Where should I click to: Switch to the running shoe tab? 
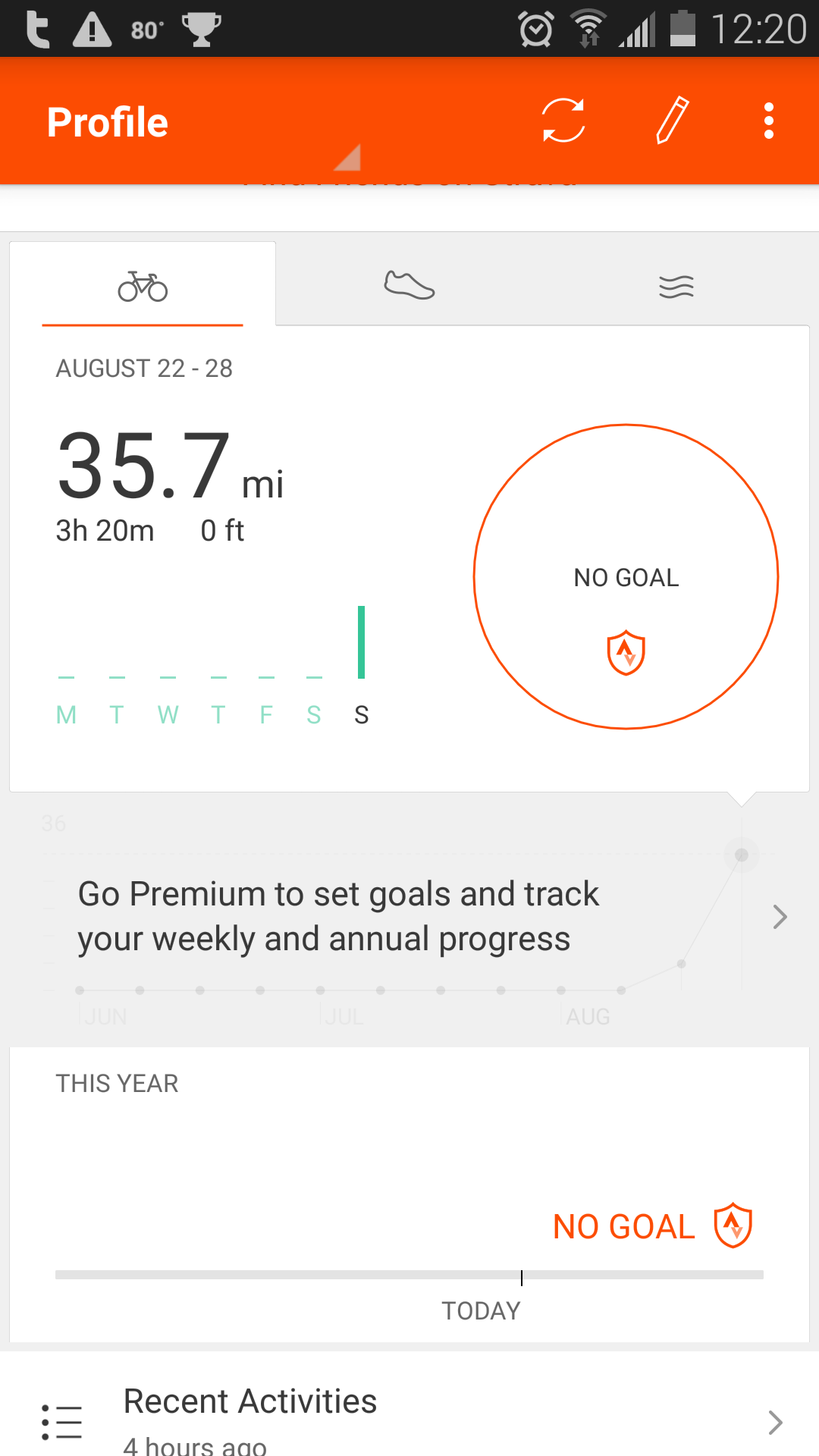(409, 286)
